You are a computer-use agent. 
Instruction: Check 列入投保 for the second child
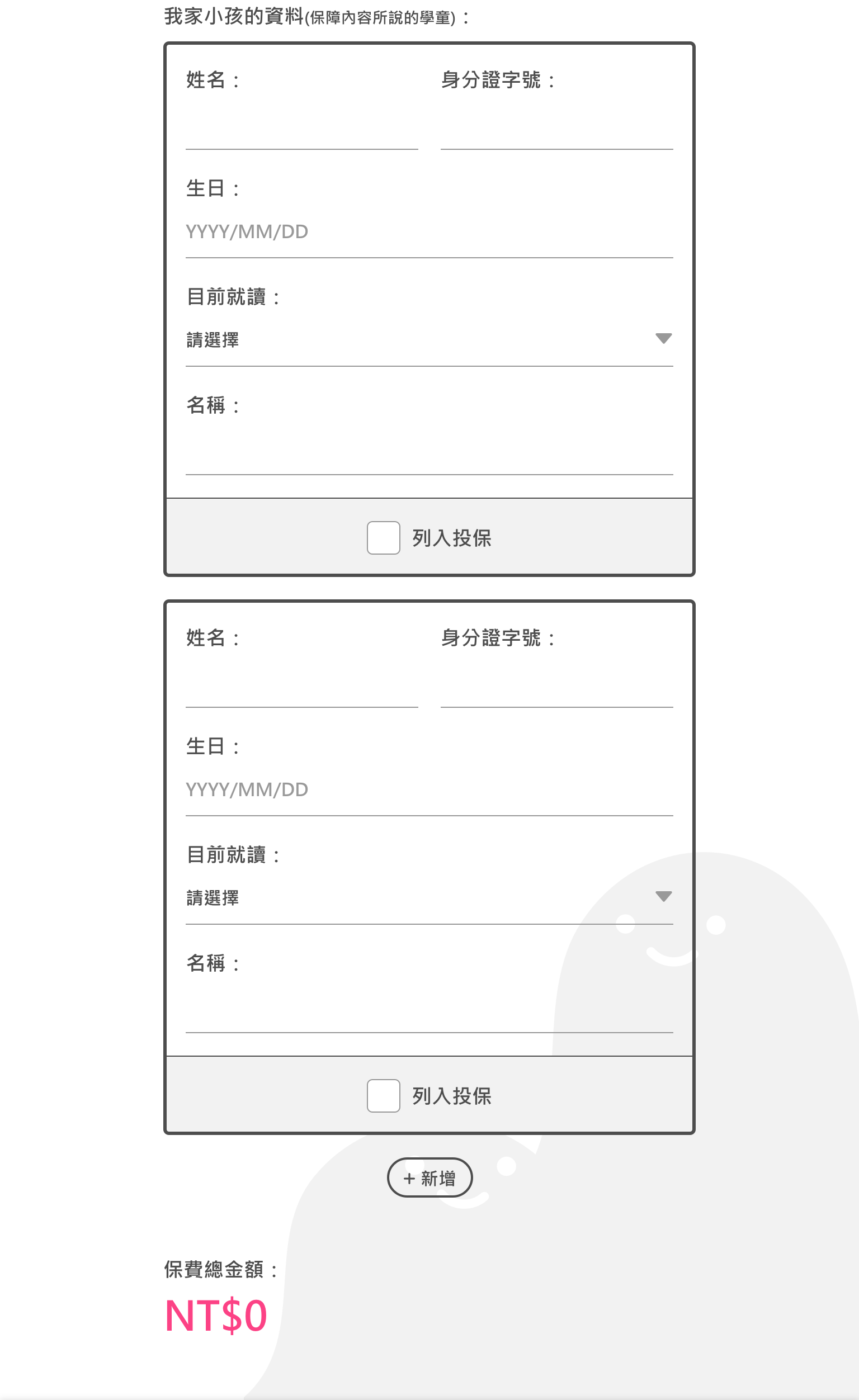[x=384, y=1095]
